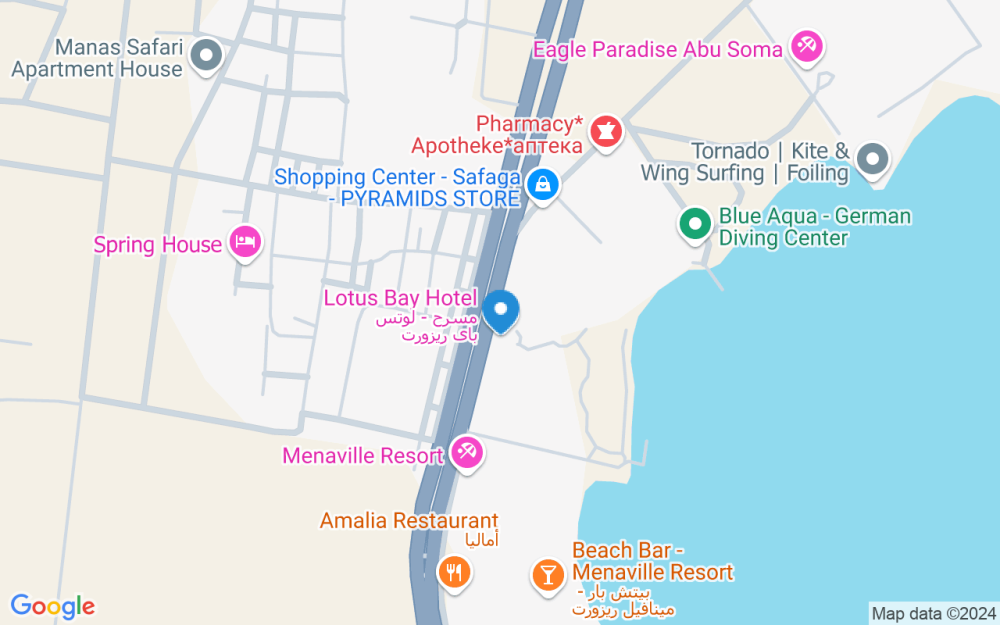The image size is (1000, 625).
Task: Open Shopping Center Safaga Pyramids Store pin
Action: 543,186
